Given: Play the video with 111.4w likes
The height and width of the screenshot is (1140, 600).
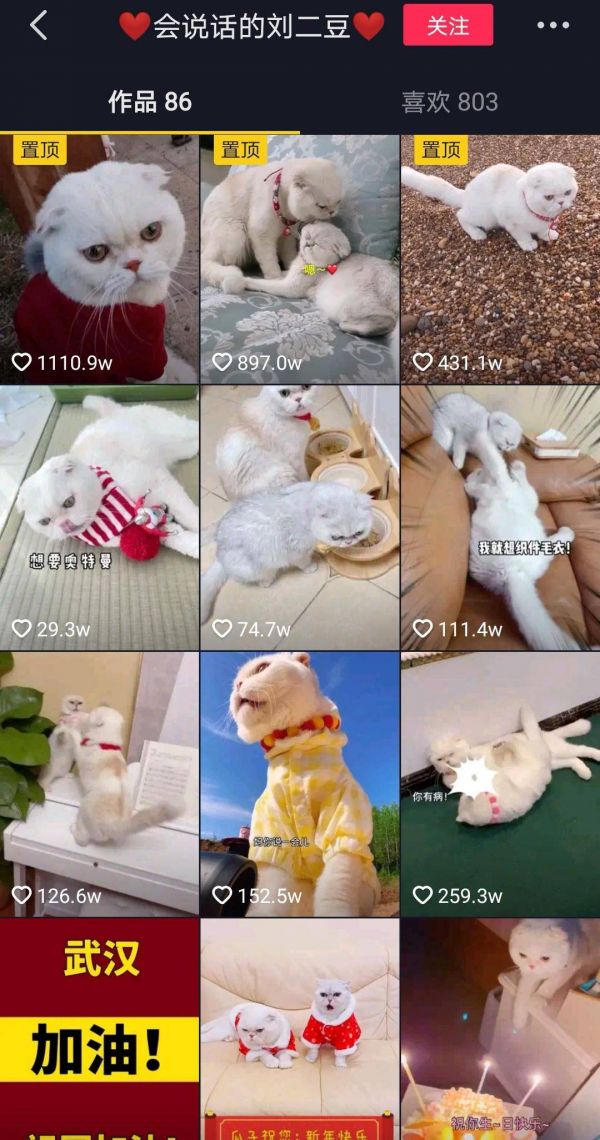Looking at the screenshot, I should 500,518.
